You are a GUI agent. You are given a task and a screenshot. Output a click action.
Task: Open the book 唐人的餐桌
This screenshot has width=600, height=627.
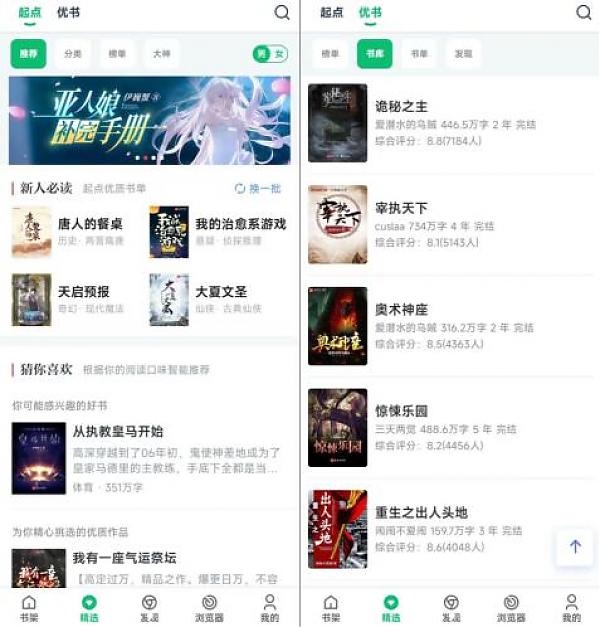pyautogui.click(x=89, y=224)
